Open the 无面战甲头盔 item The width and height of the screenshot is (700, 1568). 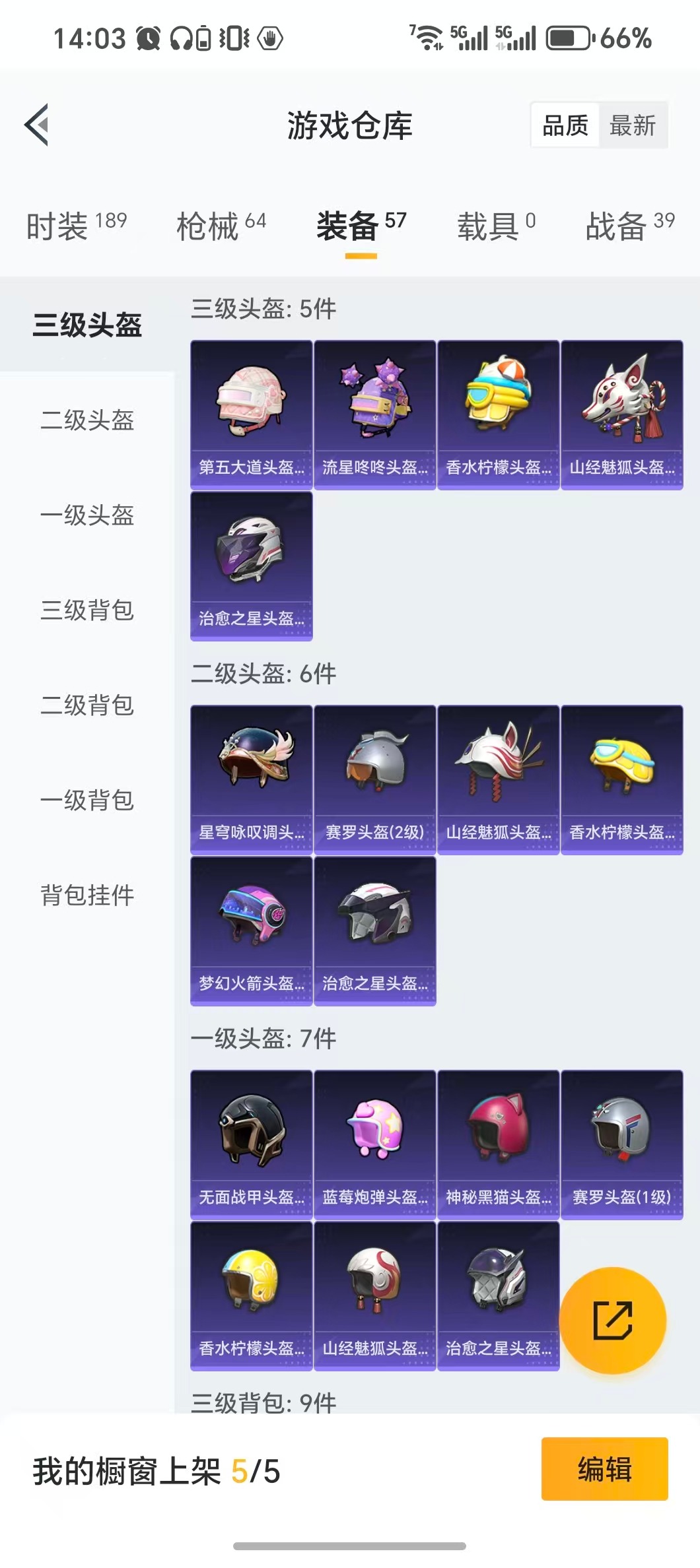(x=251, y=1144)
